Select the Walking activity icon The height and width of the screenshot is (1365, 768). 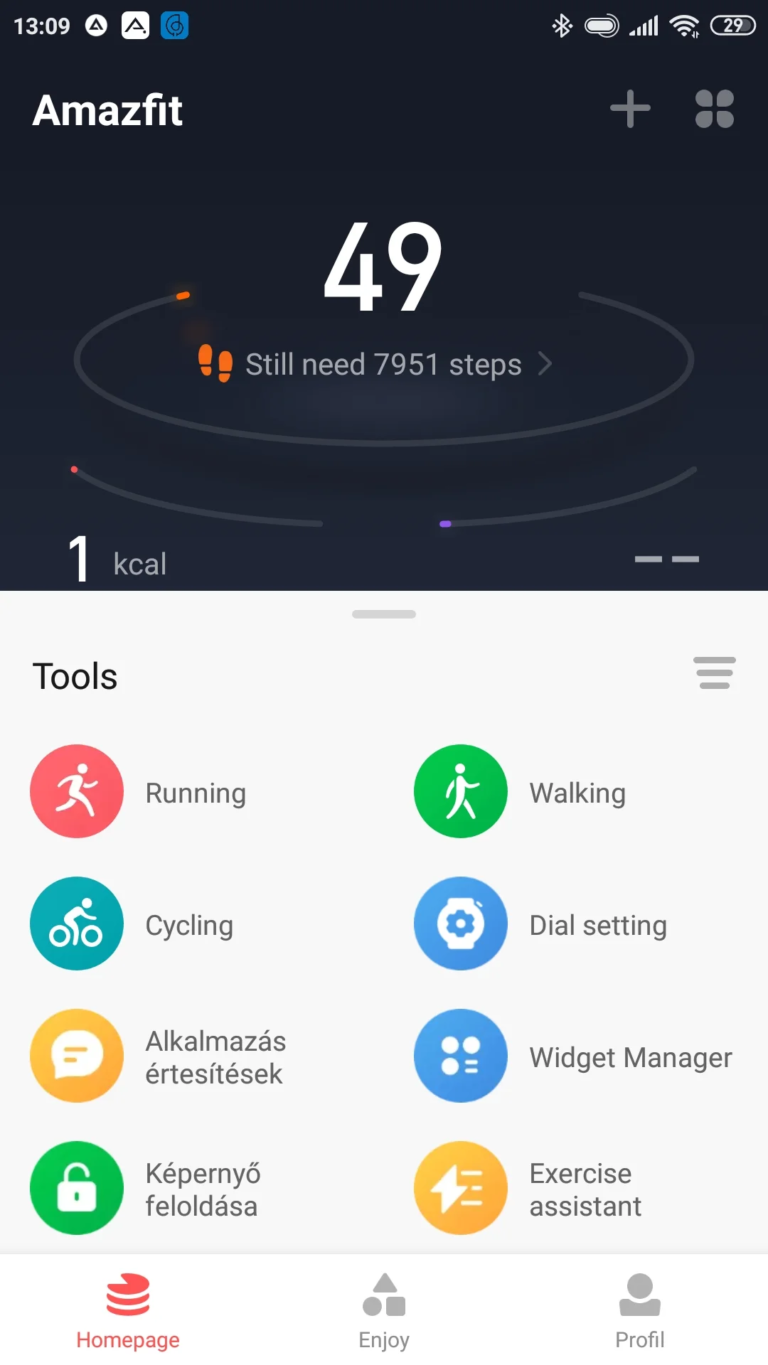pyautogui.click(x=460, y=790)
